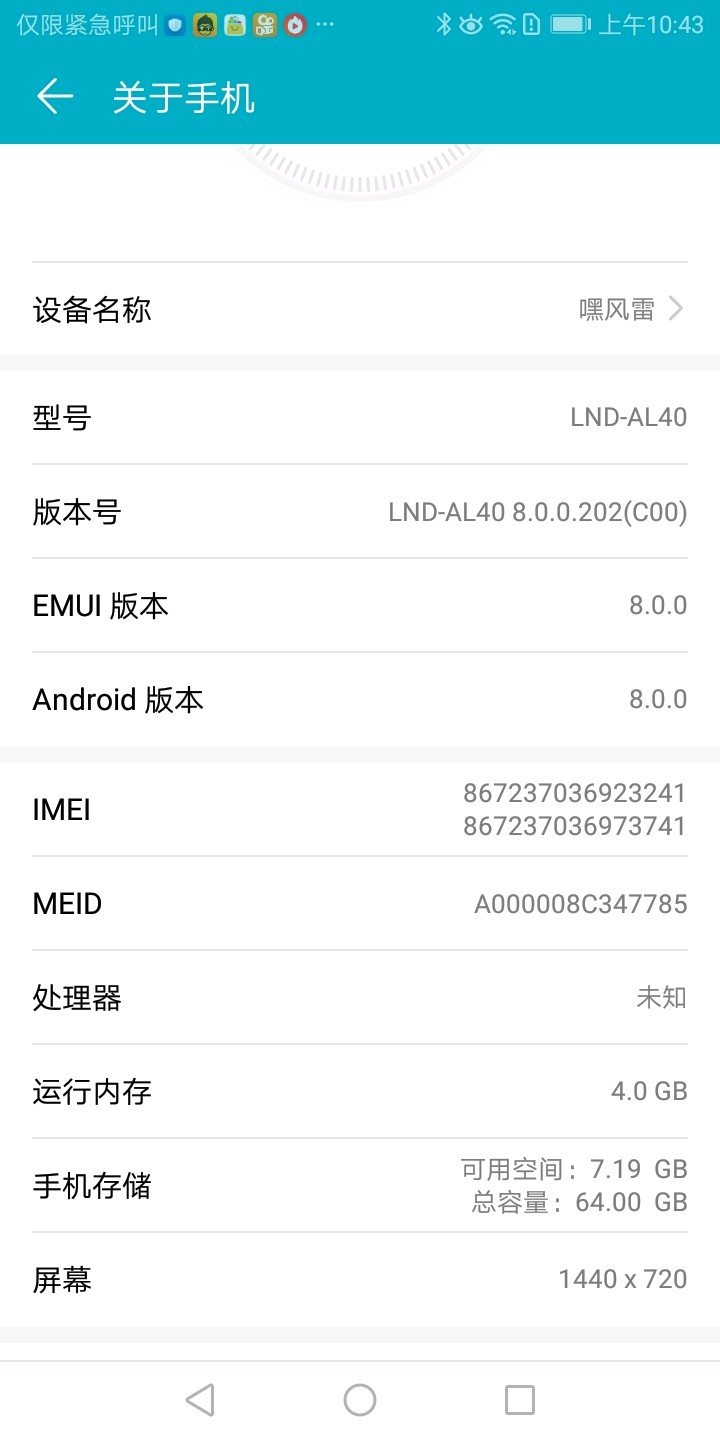This screenshot has height=1440, width=720.
Task: Open the 设备名称 row
Action: pos(360,310)
